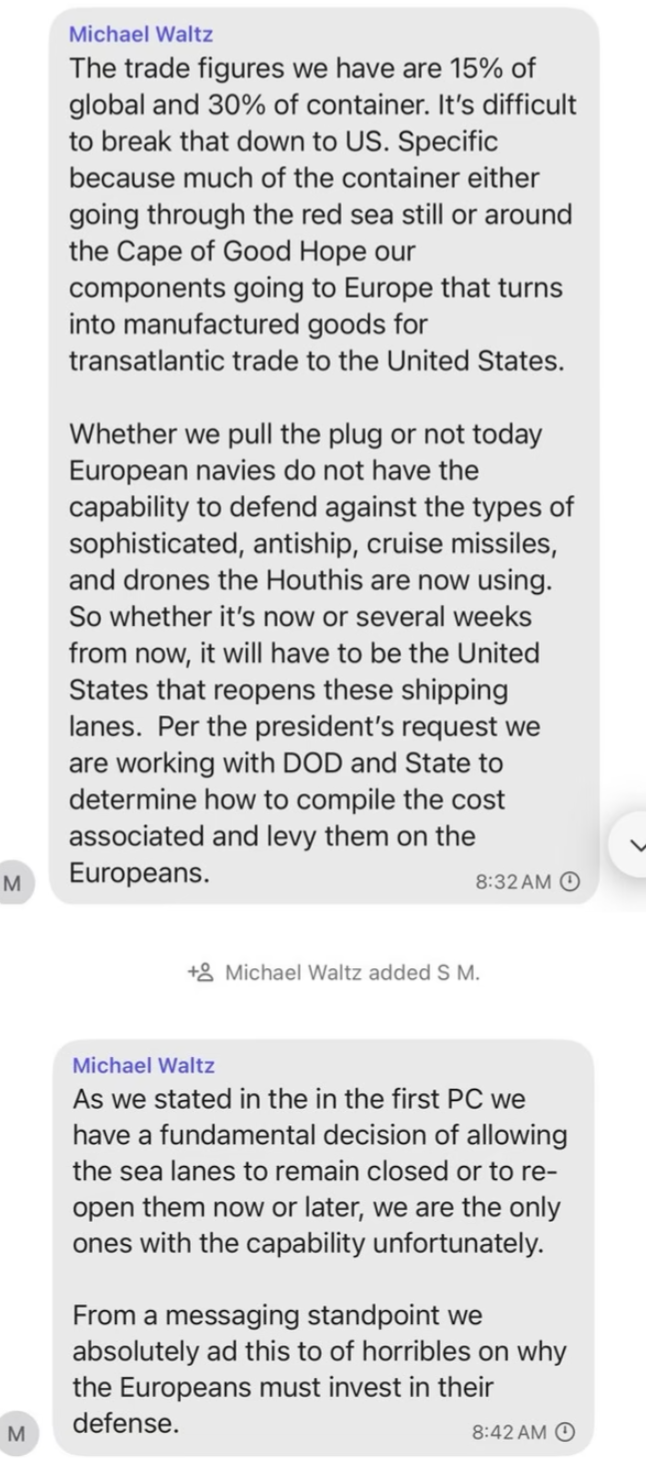
Task: Jump to latest messages with the down chevron
Action: point(632,845)
